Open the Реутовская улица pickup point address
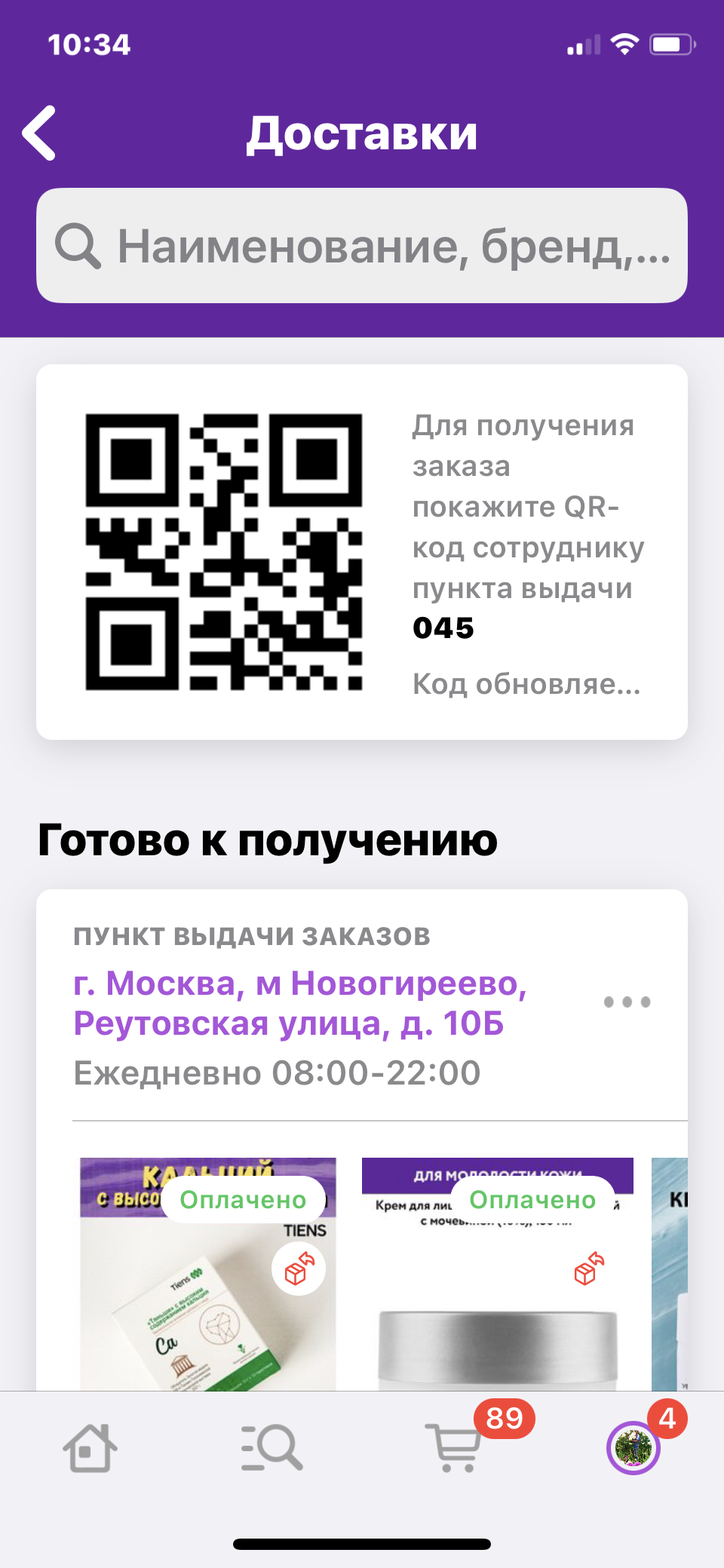Image resolution: width=724 pixels, height=1568 pixels. click(x=300, y=1003)
